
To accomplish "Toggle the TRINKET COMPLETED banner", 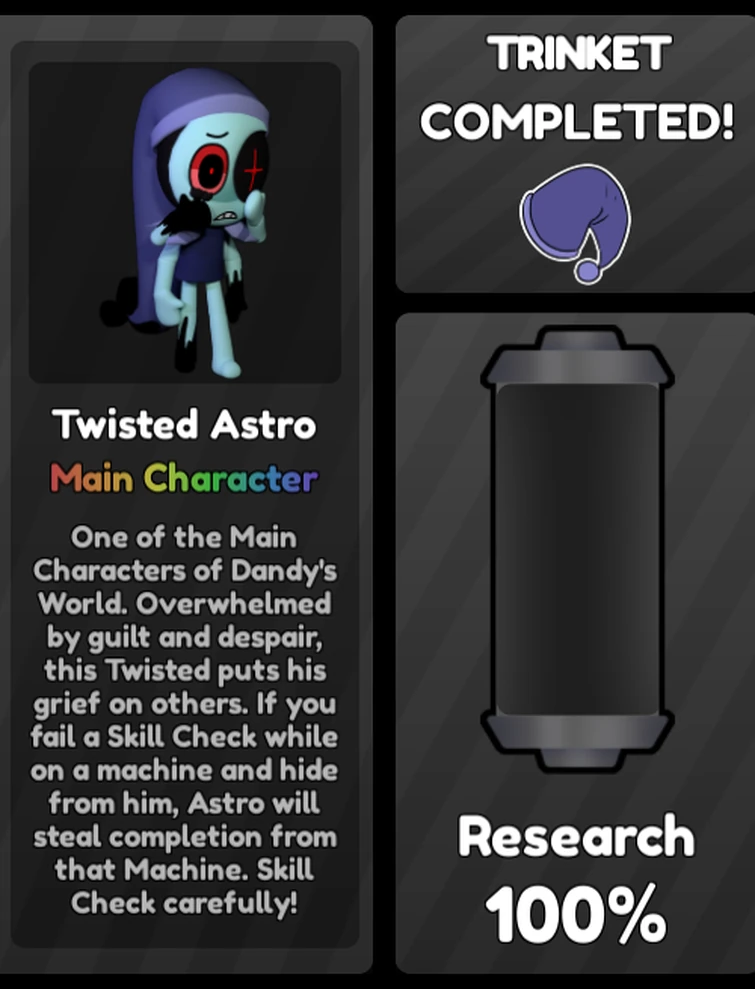I will [575, 90].
